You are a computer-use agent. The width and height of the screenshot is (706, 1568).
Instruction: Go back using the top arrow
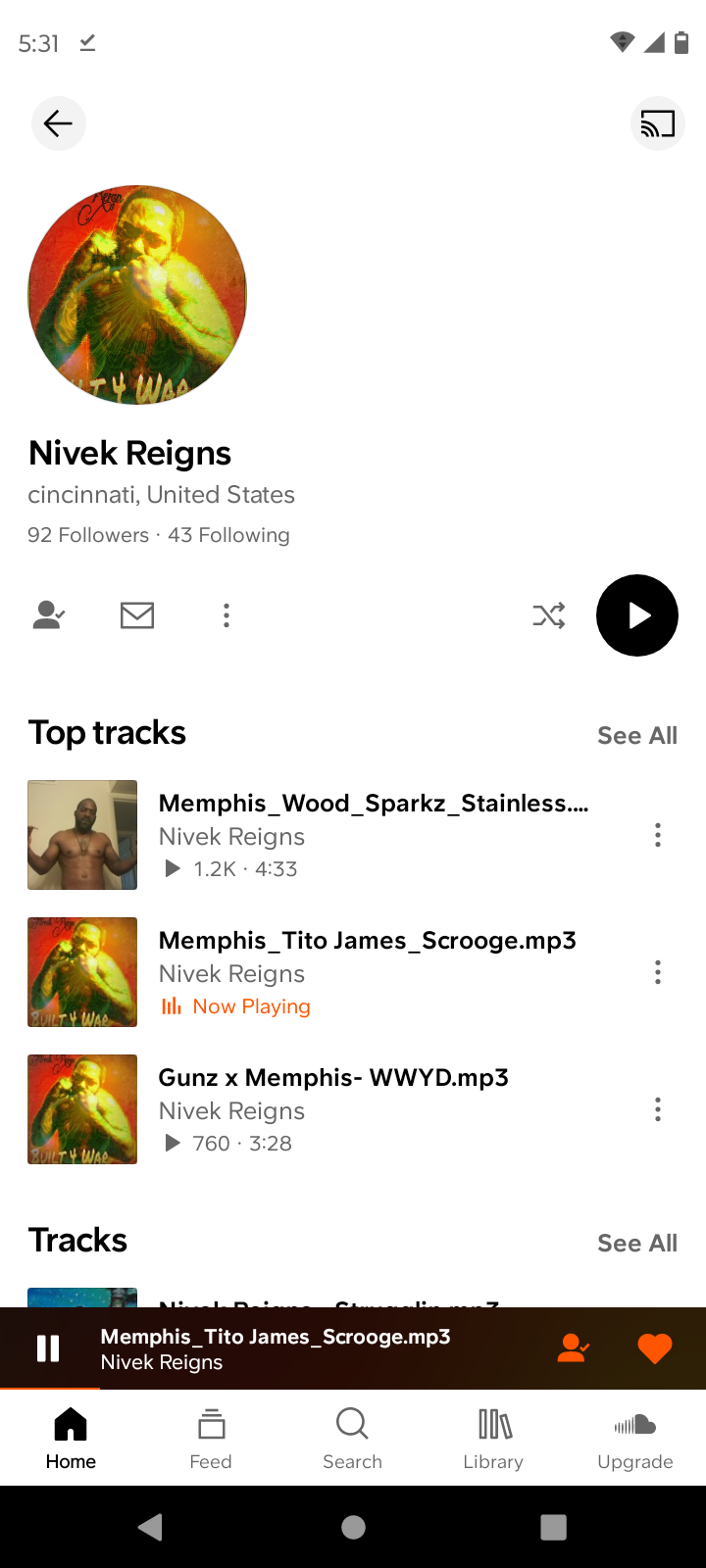point(59,123)
